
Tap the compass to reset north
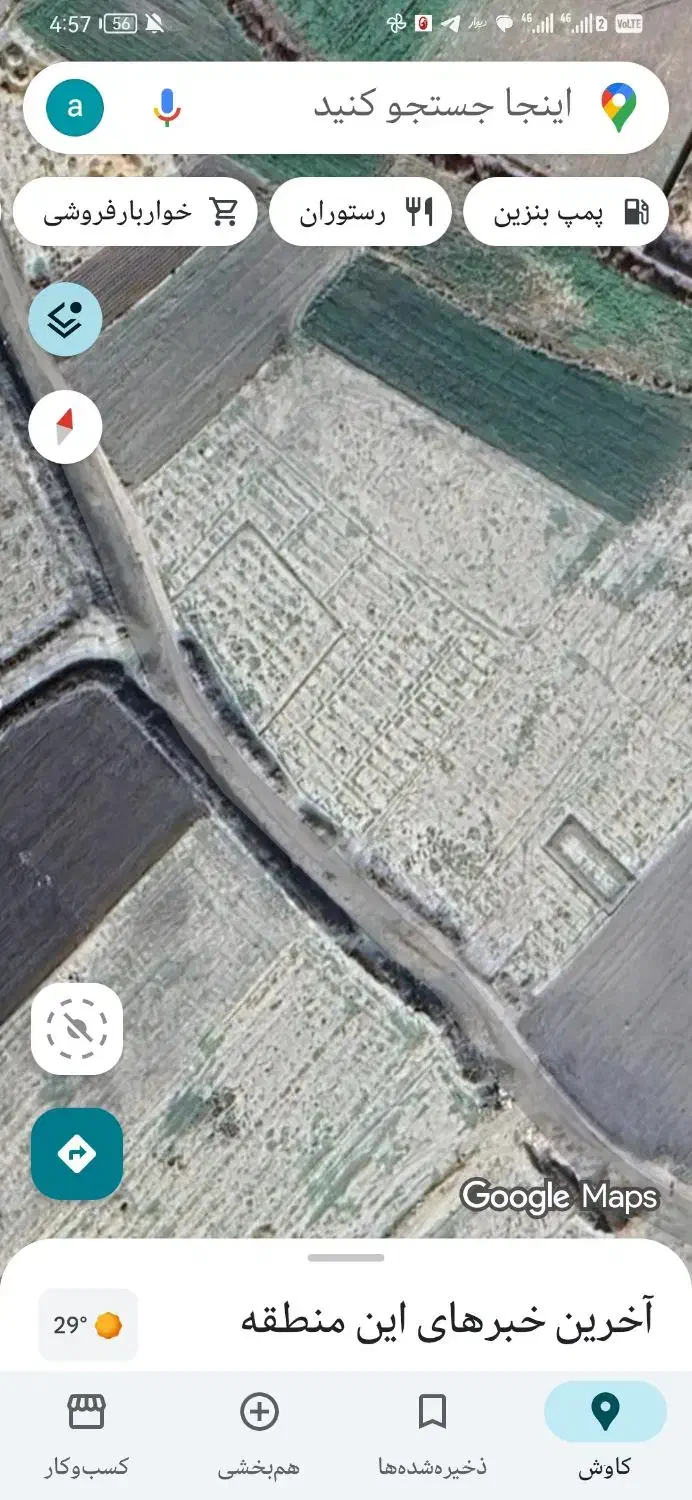click(65, 428)
